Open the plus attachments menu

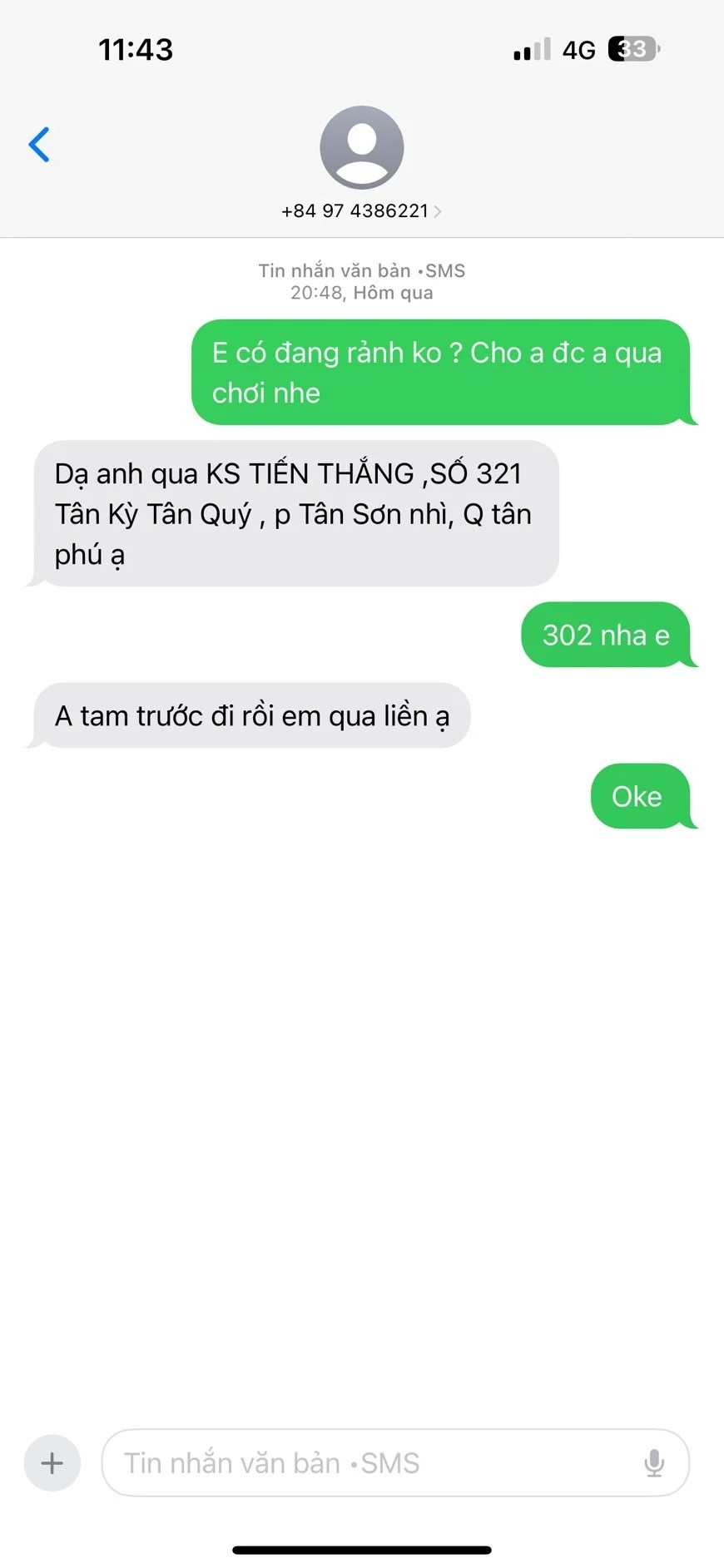(52, 1463)
